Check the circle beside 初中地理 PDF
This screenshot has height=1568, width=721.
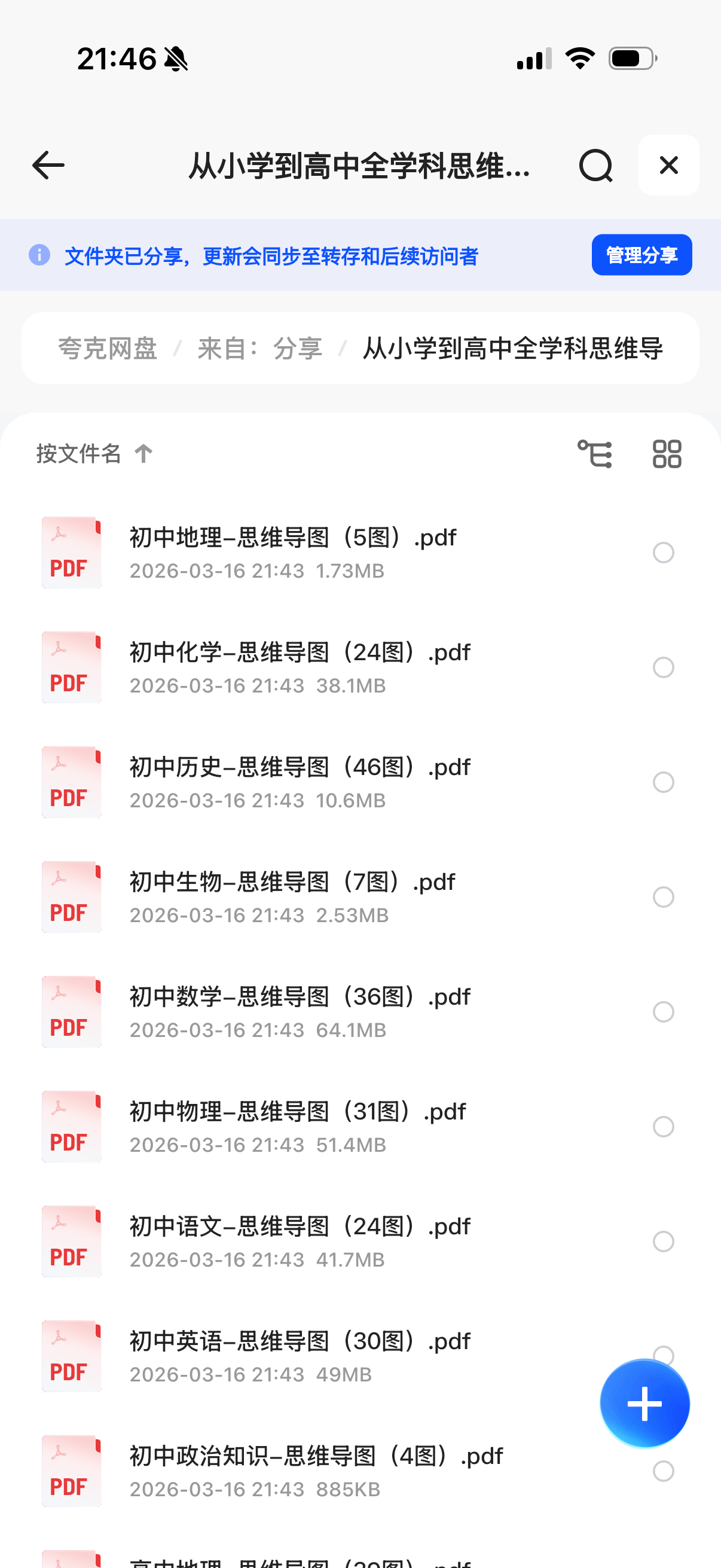tap(663, 553)
